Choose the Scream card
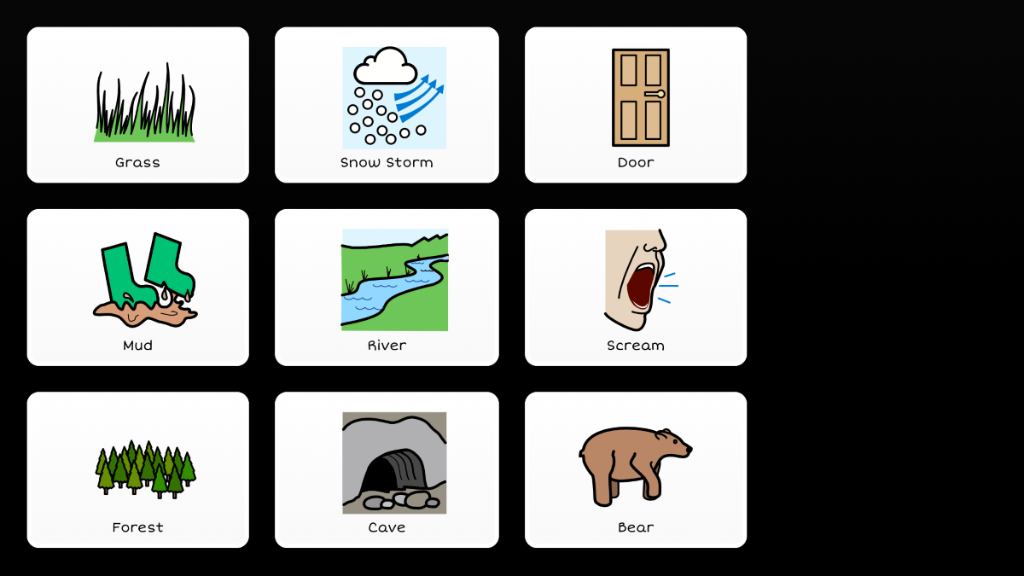This screenshot has height=576, width=1024. coord(636,287)
